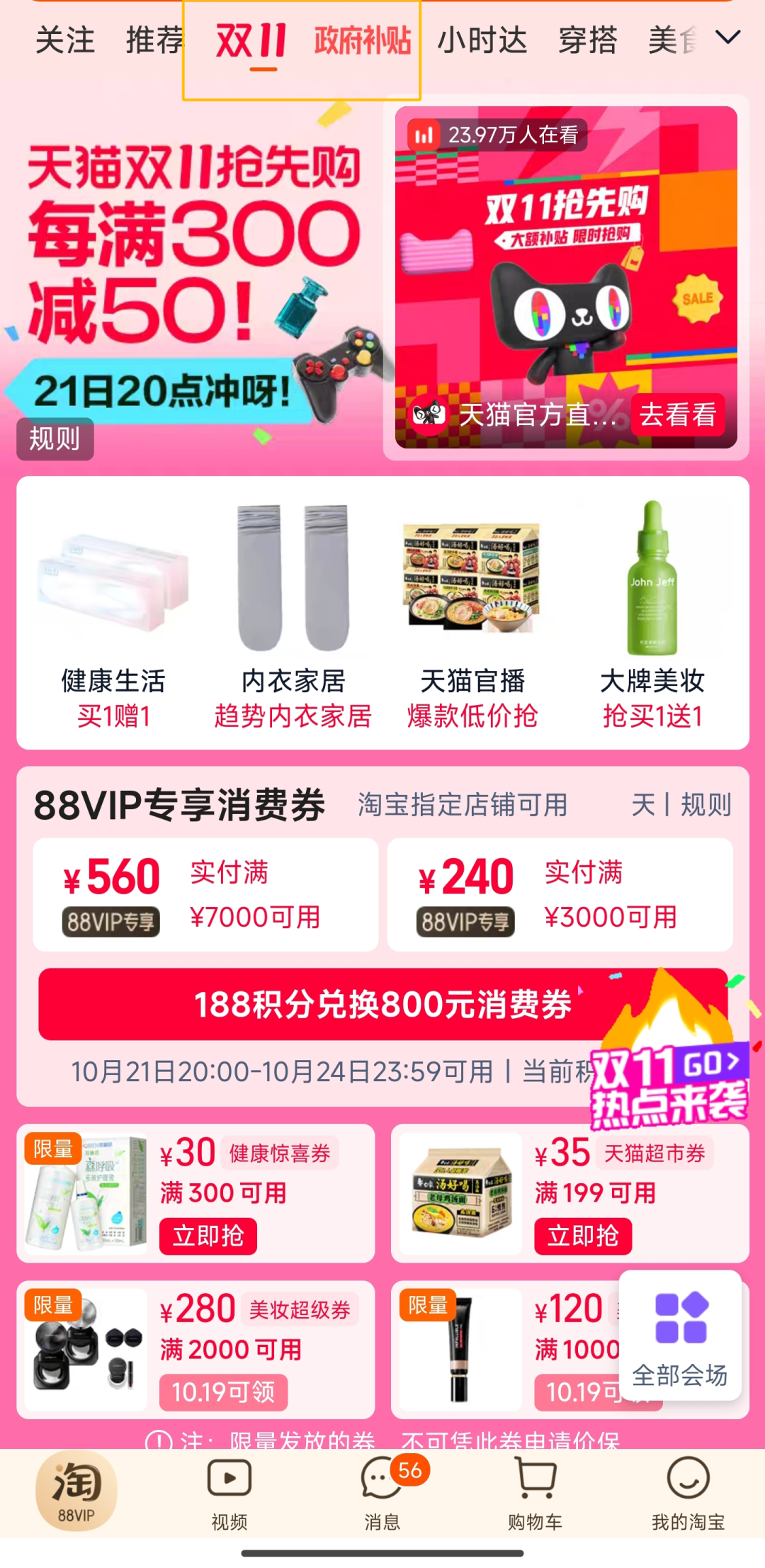Open 消息 tab with 56 badge
The width and height of the screenshot is (765, 1568).
tap(382, 1491)
